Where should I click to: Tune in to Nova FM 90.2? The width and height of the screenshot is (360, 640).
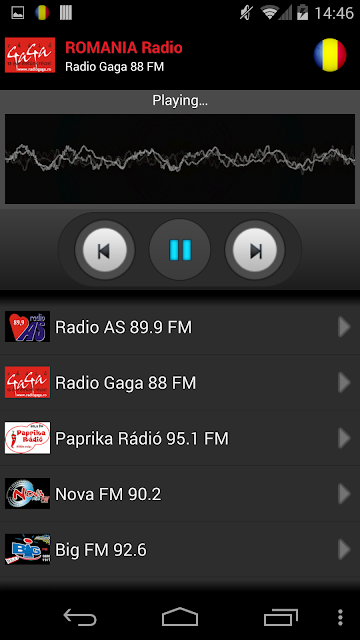click(180, 494)
